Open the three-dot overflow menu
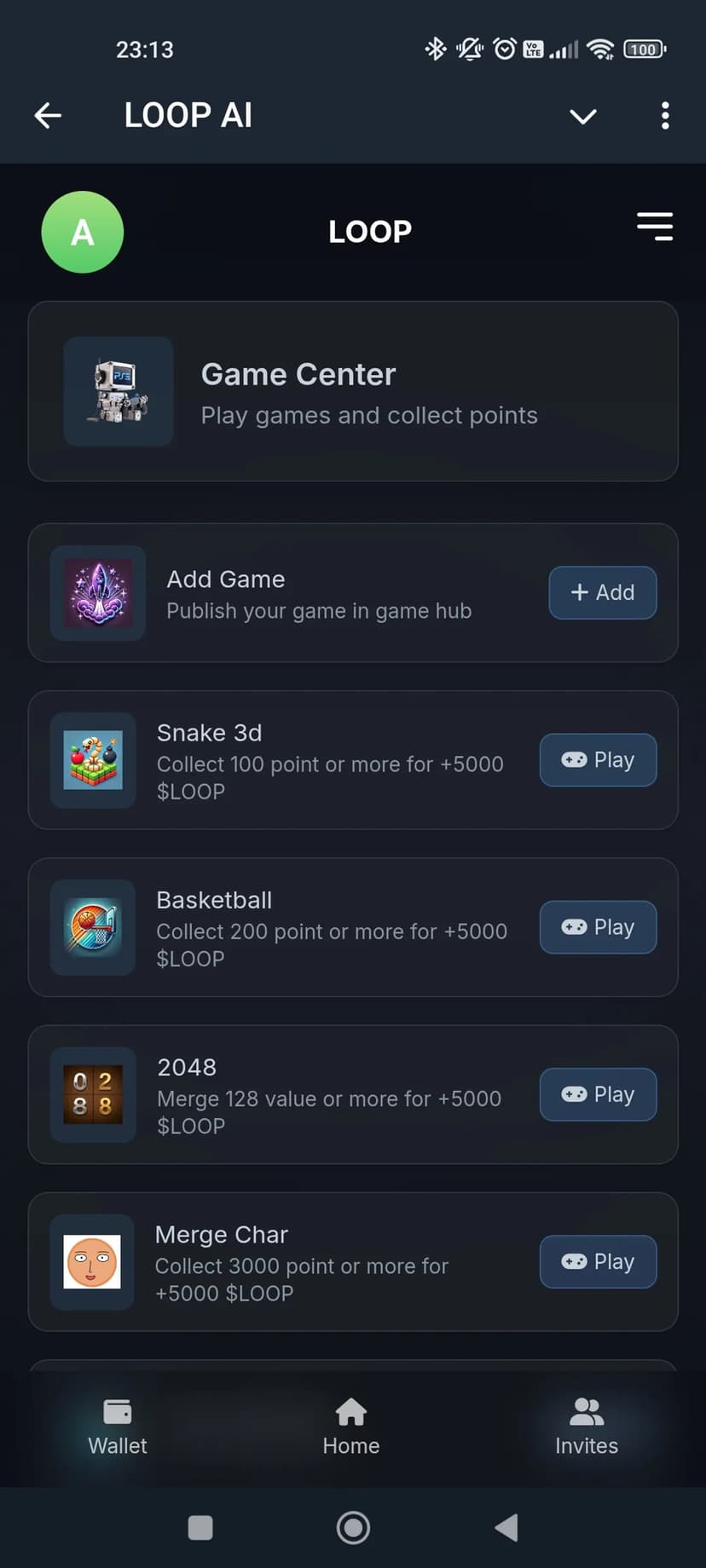 tap(665, 116)
